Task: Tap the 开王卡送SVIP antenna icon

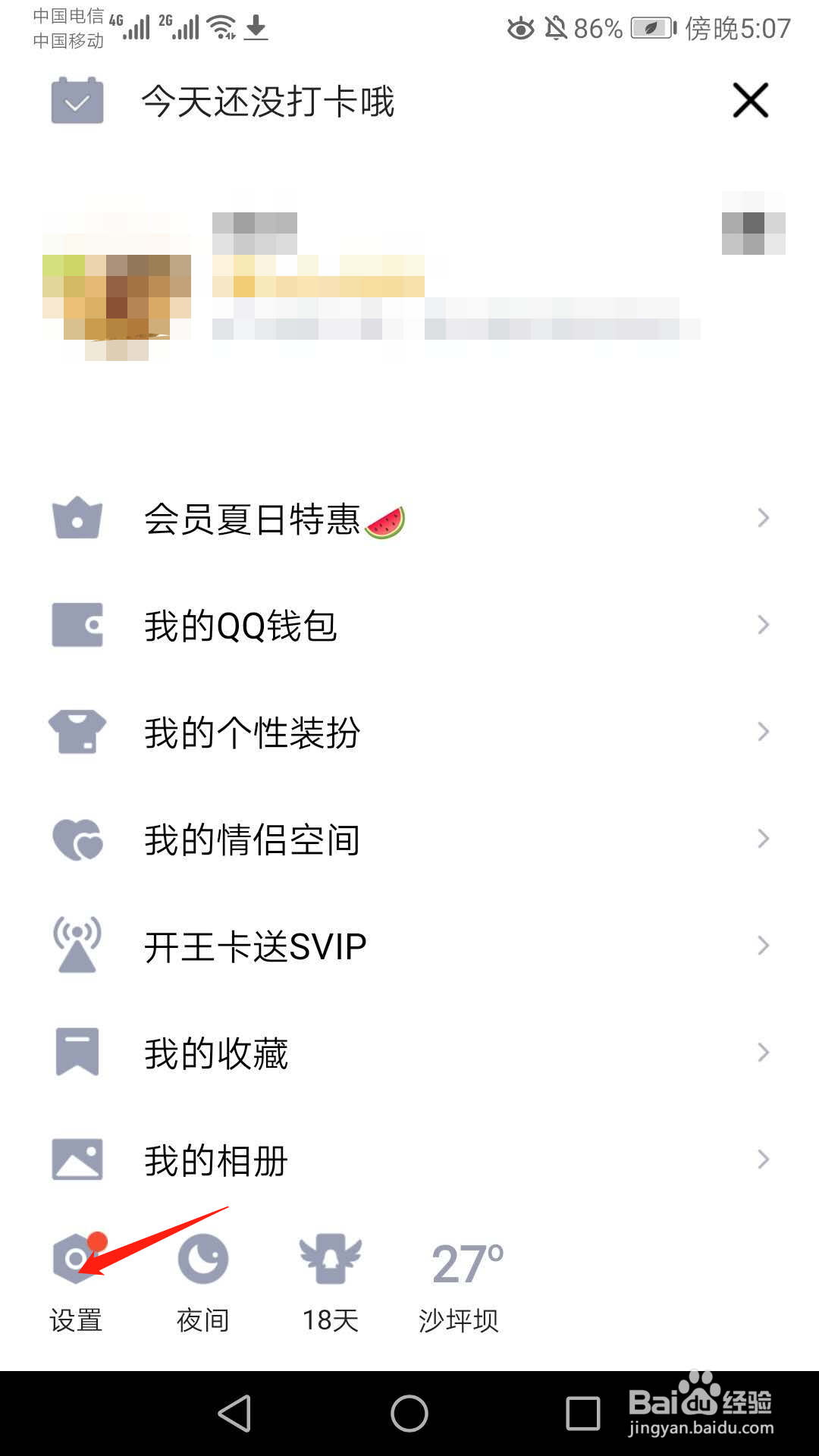Action: 76,945
